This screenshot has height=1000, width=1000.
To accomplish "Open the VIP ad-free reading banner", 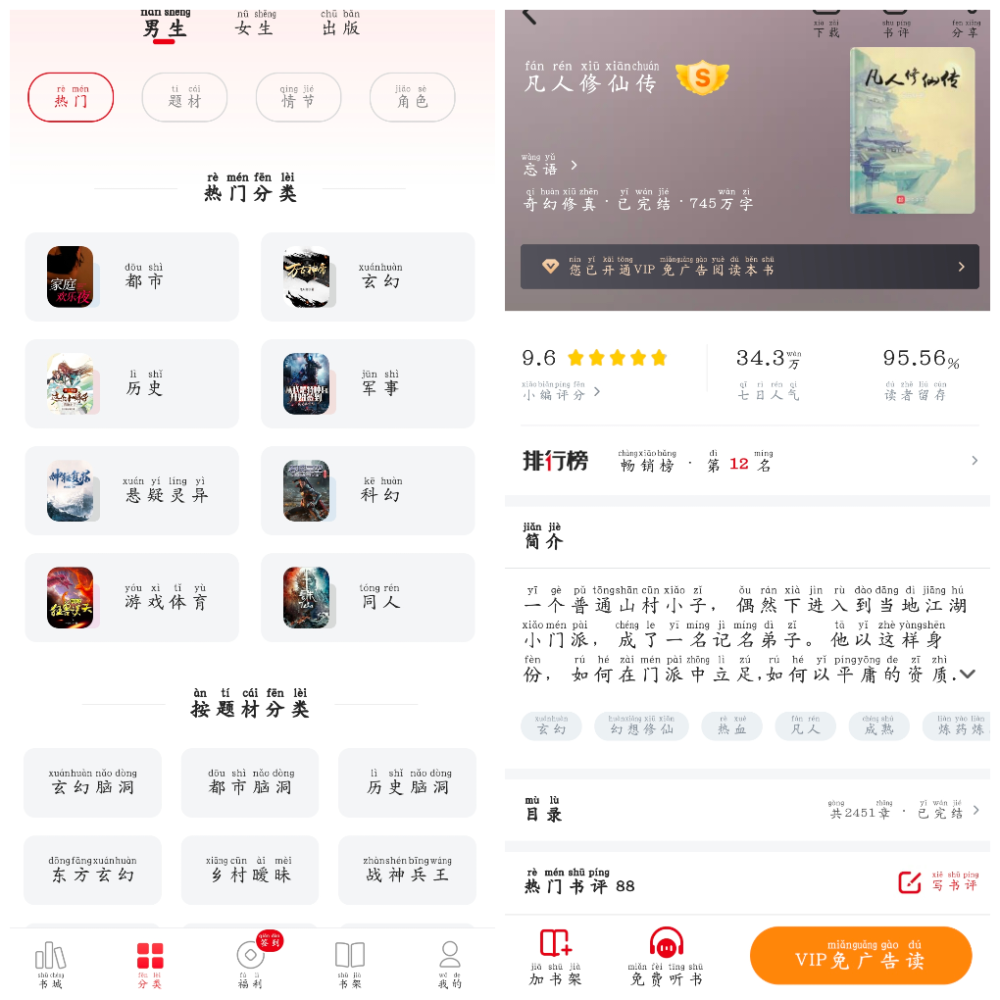I will click(749, 267).
